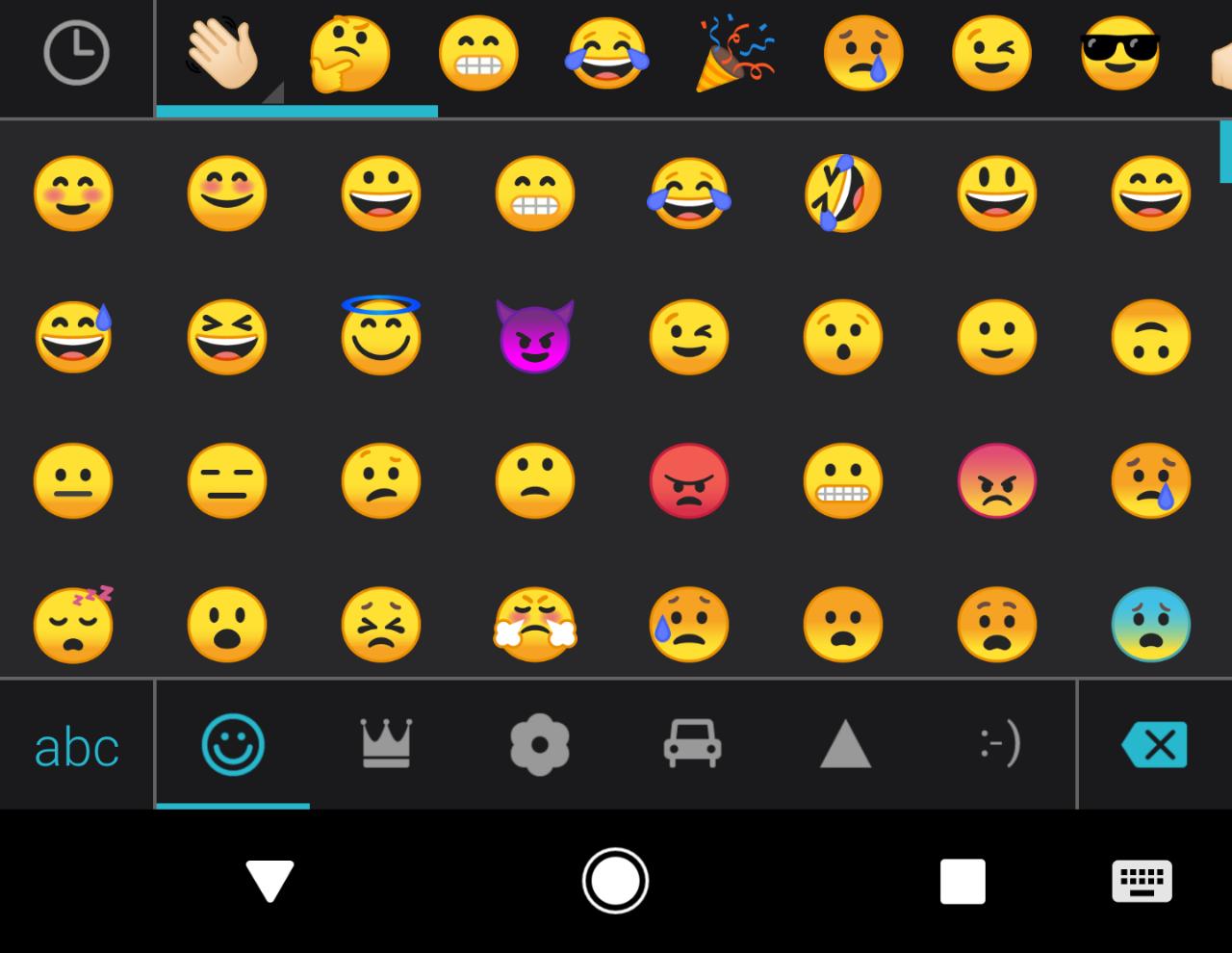
Task: Open the triangle symbols category
Action: tap(845, 744)
